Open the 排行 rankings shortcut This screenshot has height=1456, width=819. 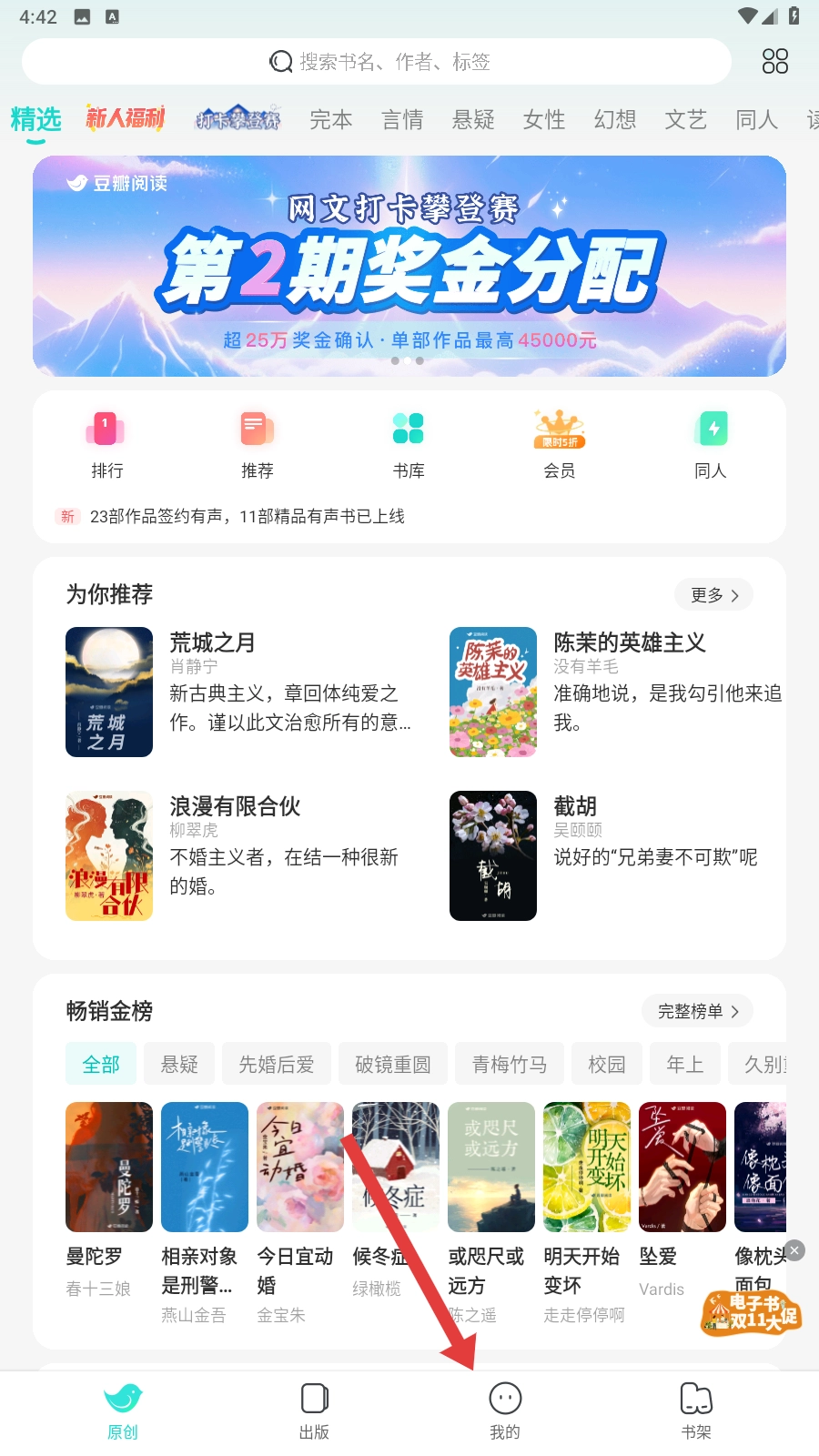pyautogui.click(x=106, y=443)
